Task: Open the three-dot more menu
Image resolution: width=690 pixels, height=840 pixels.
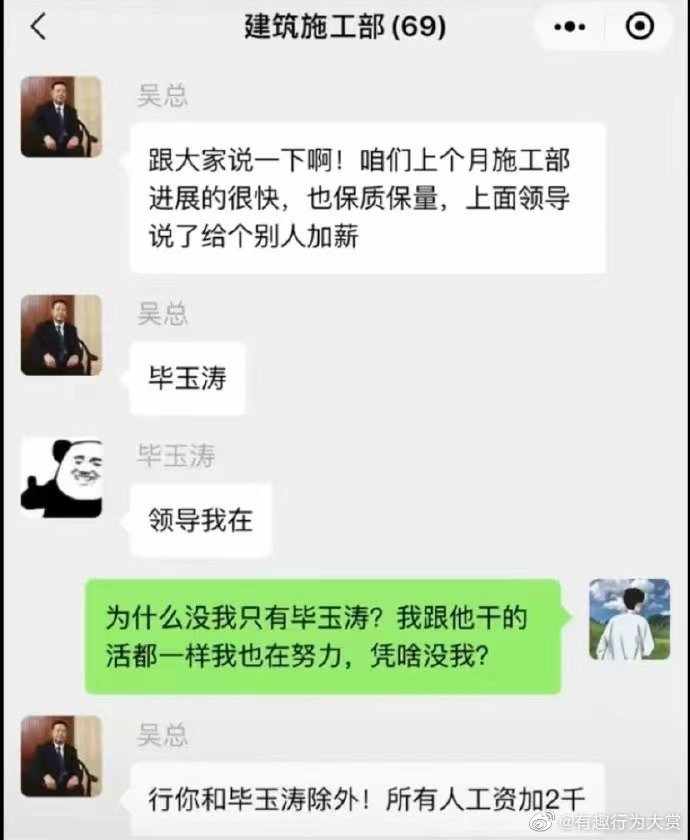Action: pyautogui.click(x=570, y=27)
